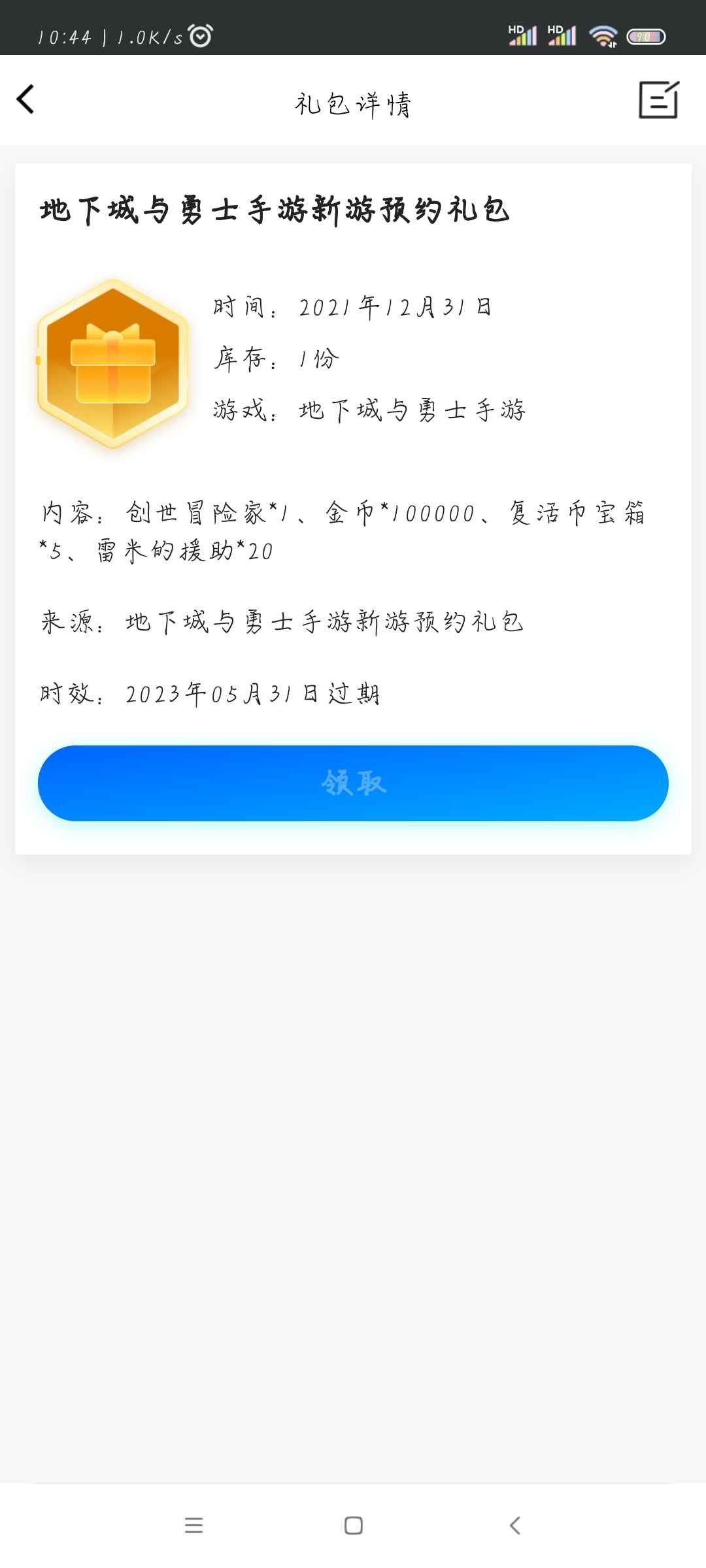Open the note icon in the top bar

[x=658, y=100]
